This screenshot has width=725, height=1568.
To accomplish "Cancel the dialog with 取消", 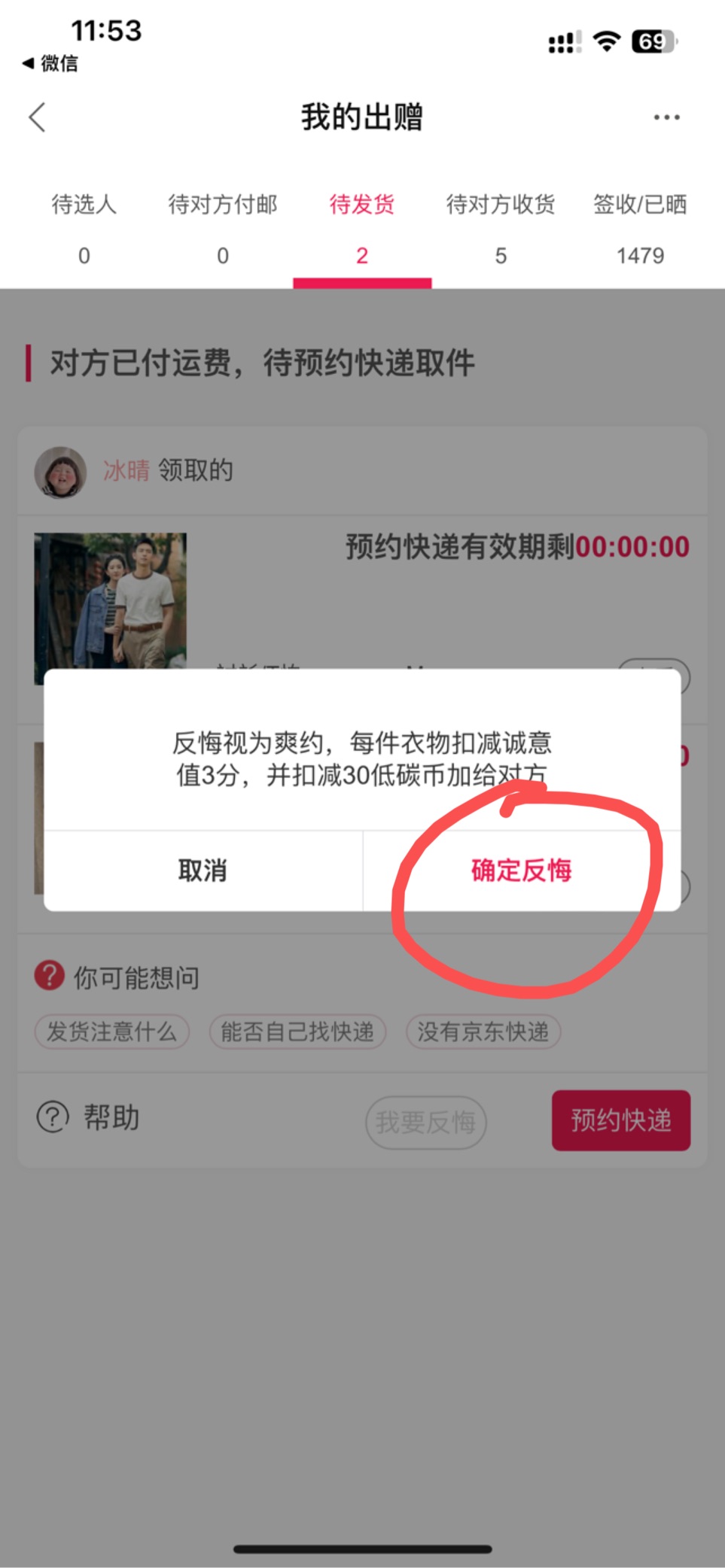I will (203, 871).
